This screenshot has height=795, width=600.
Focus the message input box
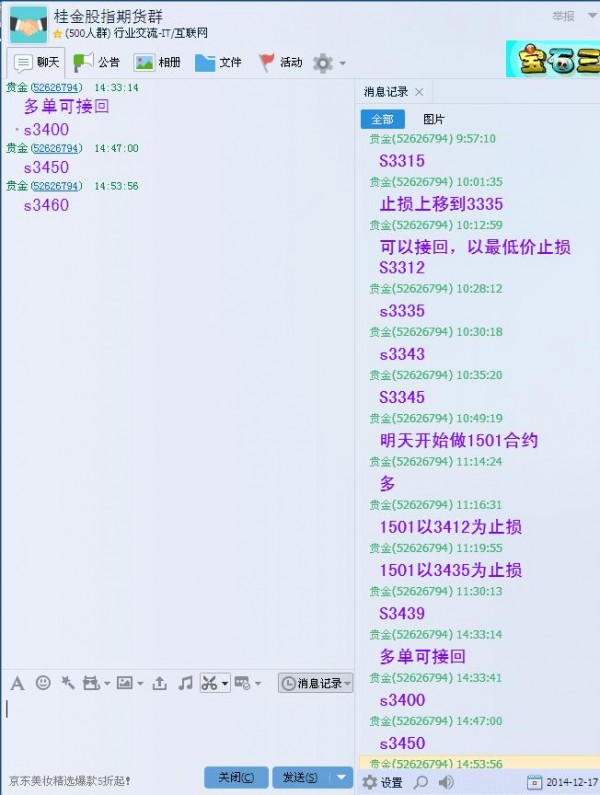point(178,728)
